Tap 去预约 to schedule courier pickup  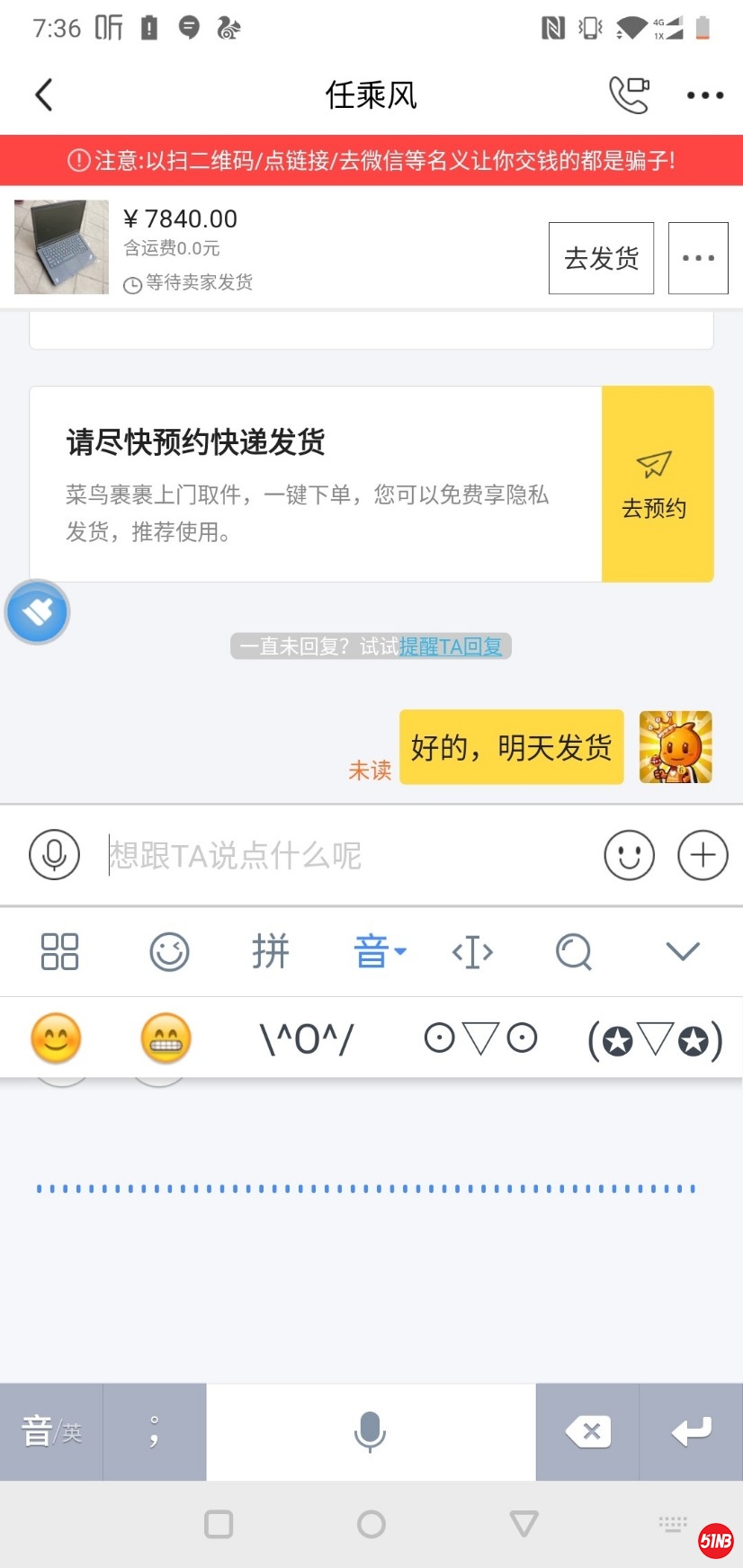(x=657, y=484)
